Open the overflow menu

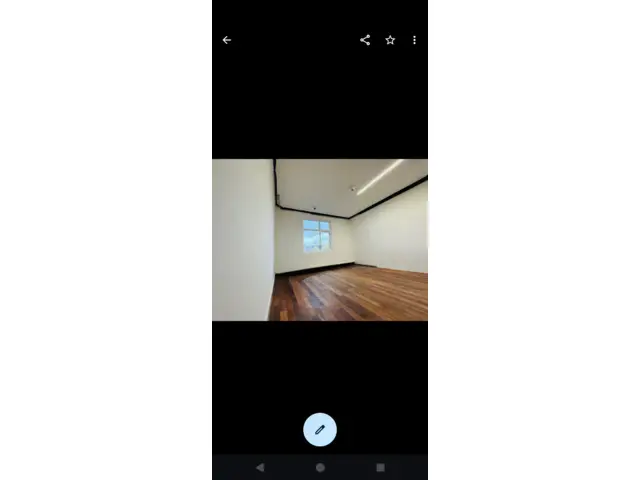pyautogui.click(x=414, y=40)
